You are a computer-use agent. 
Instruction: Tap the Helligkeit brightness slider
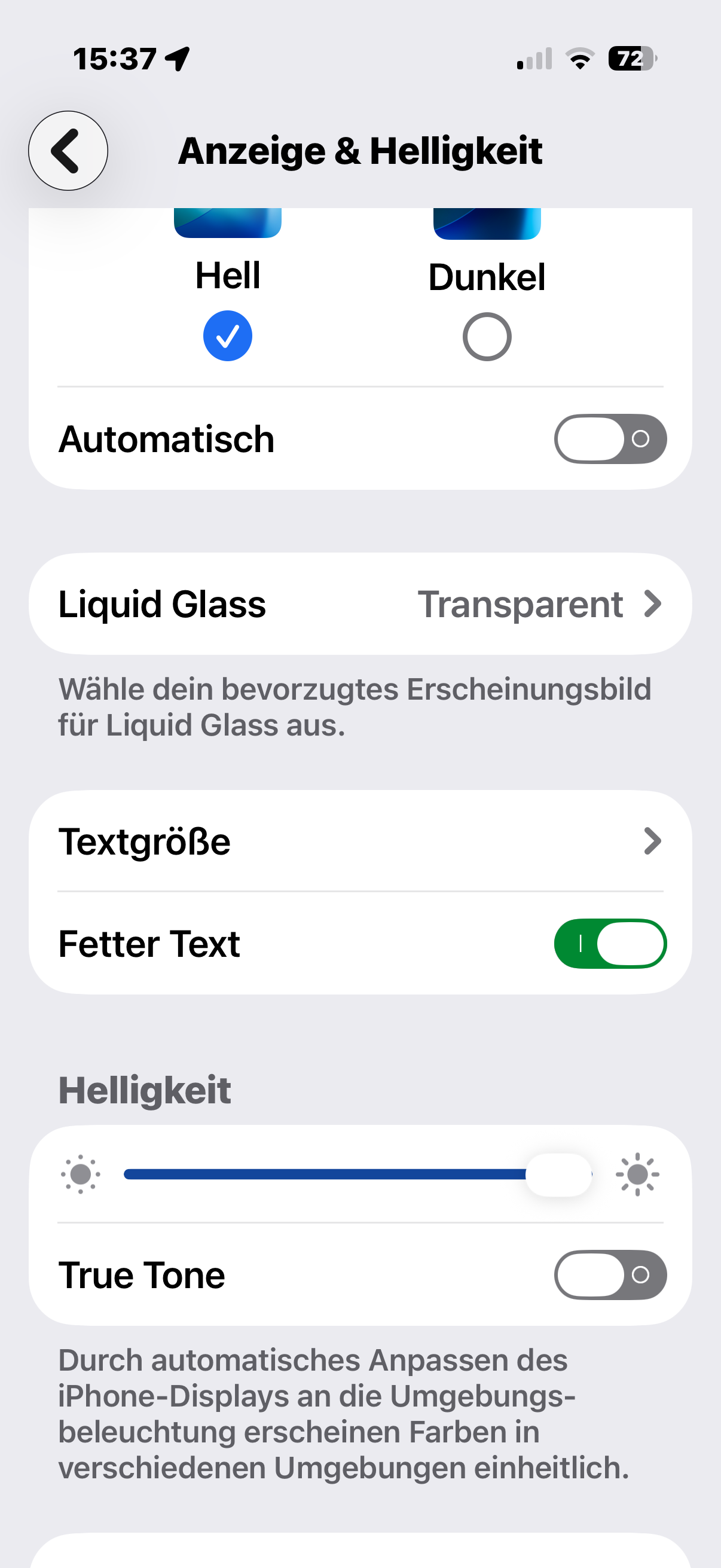point(359,1174)
